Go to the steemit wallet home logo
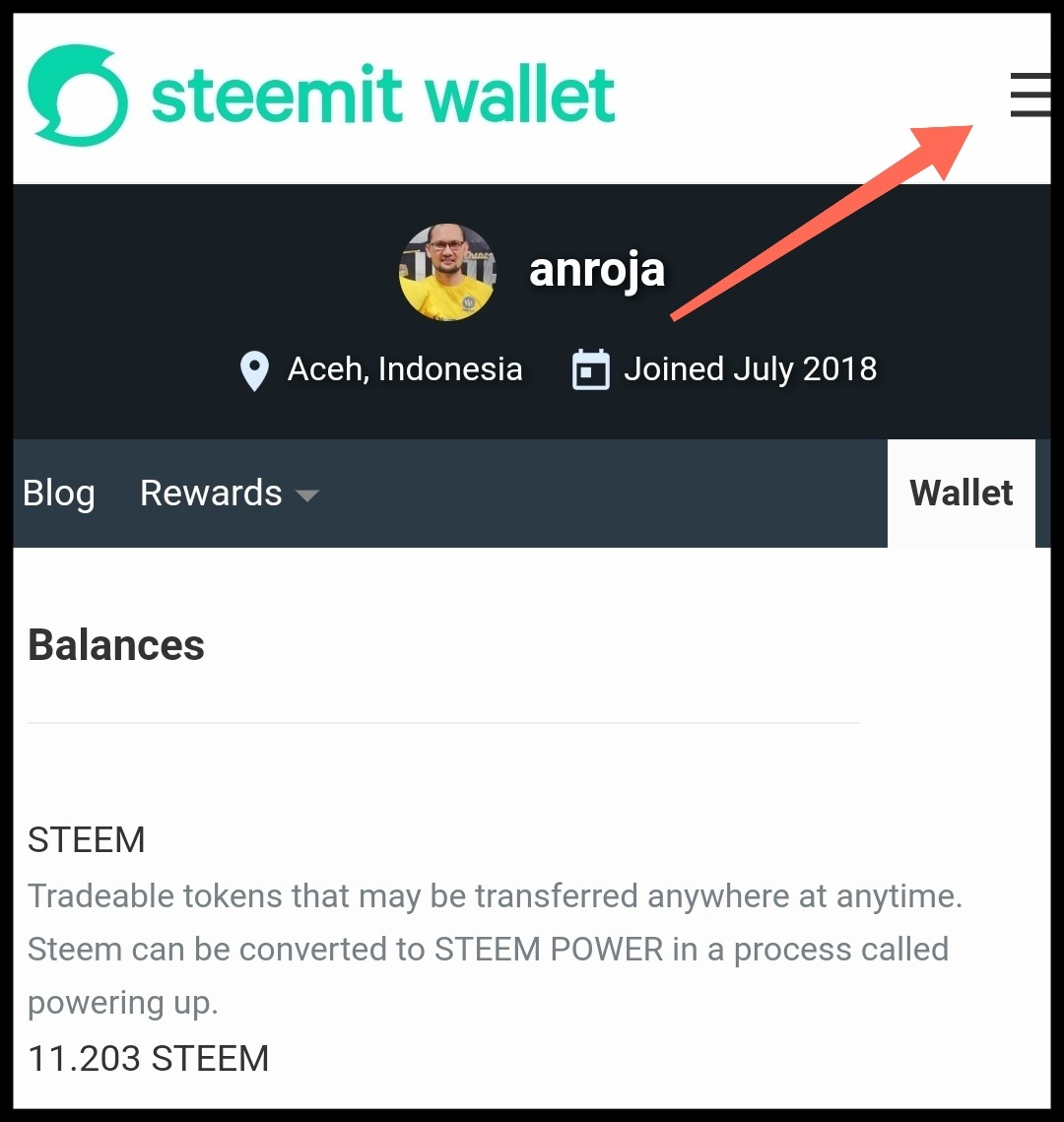The width and height of the screenshot is (1064, 1122). (321, 97)
